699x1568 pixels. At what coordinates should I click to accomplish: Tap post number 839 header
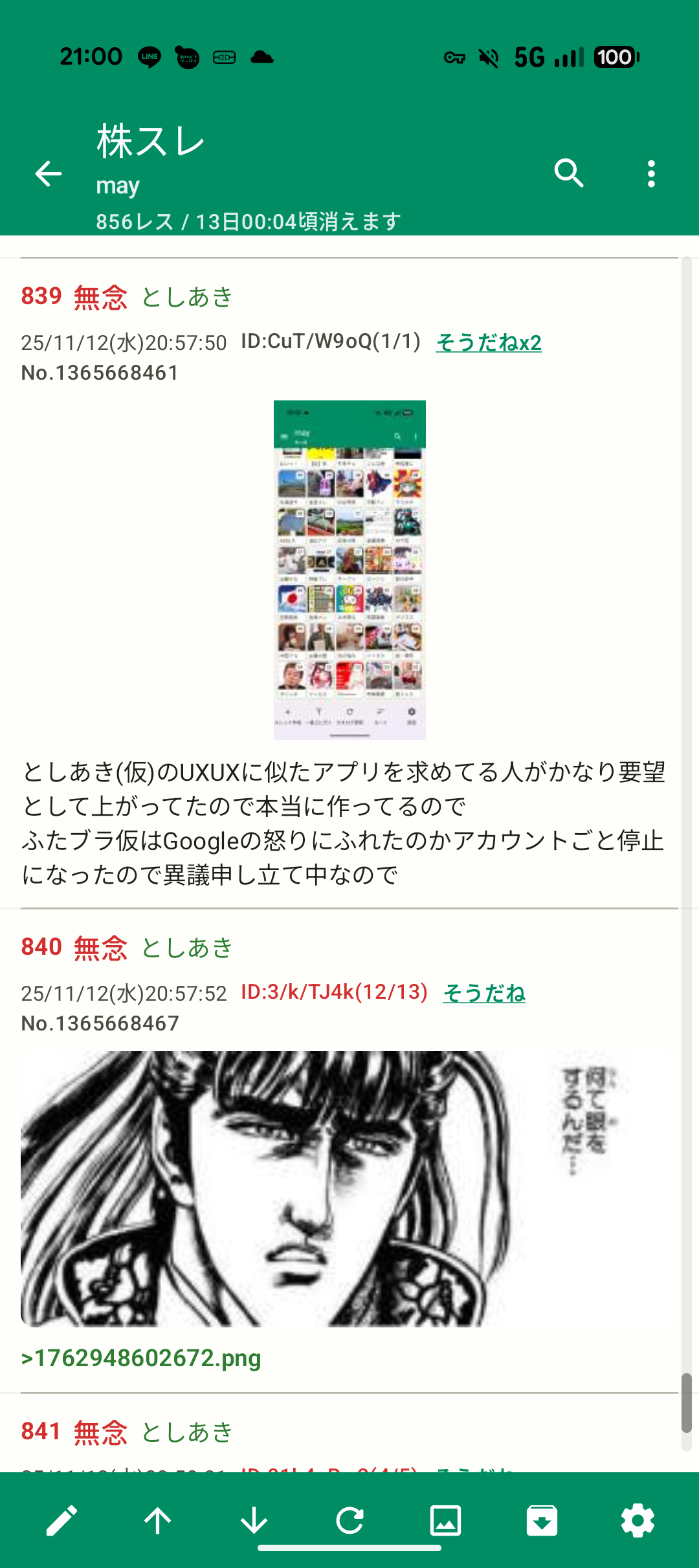point(41,296)
